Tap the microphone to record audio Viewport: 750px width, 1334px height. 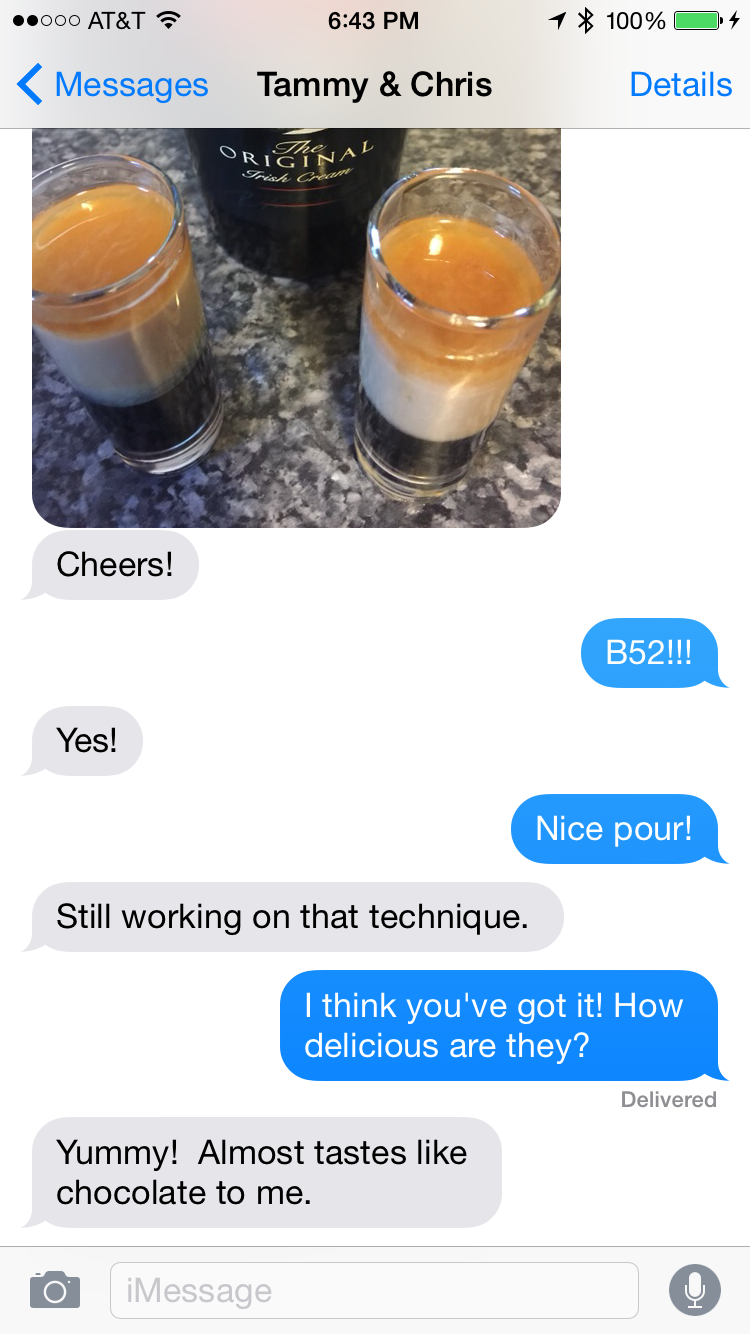(x=694, y=1290)
